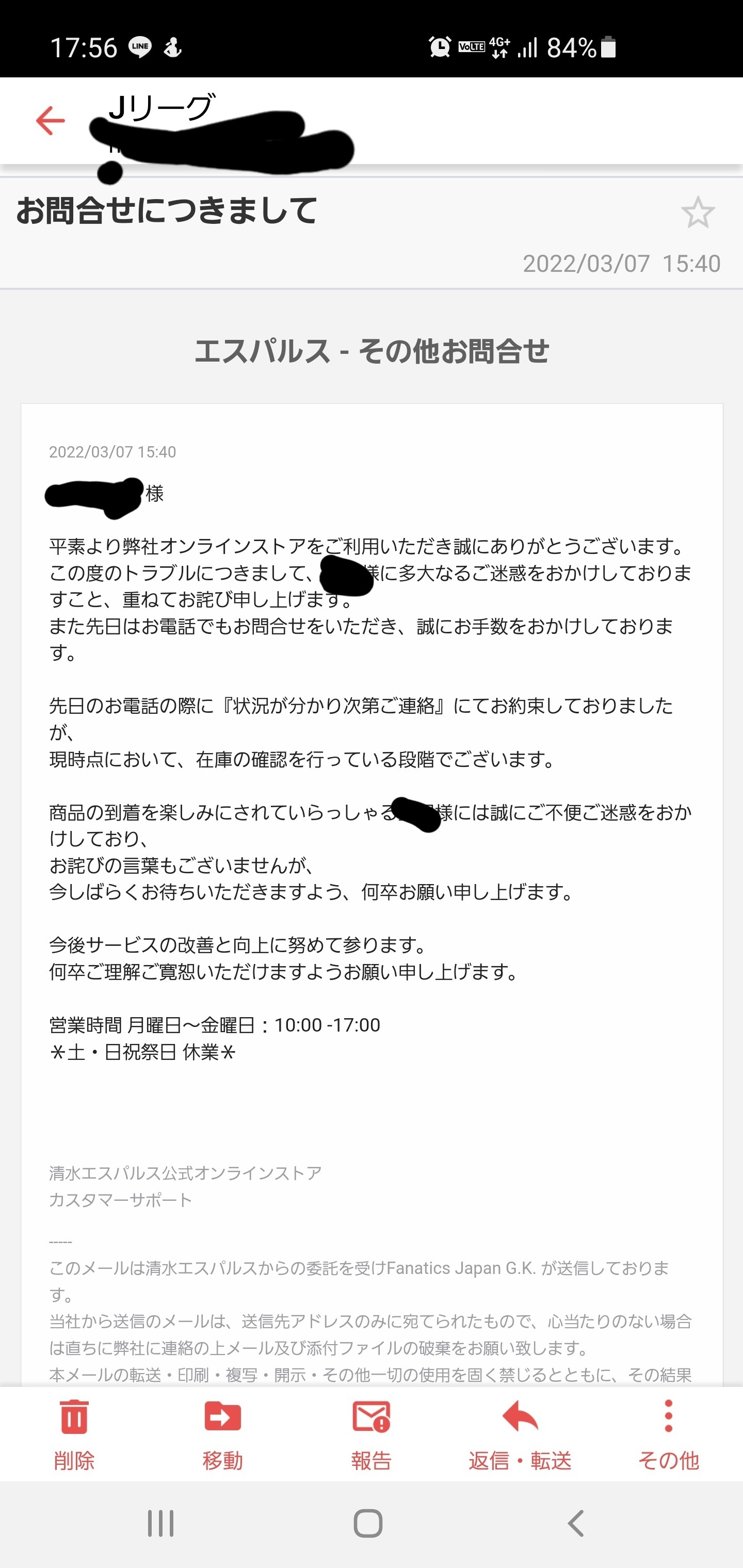The width and height of the screenshot is (743, 1568).
Task: Report this email with 報告
Action: [x=371, y=1433]
